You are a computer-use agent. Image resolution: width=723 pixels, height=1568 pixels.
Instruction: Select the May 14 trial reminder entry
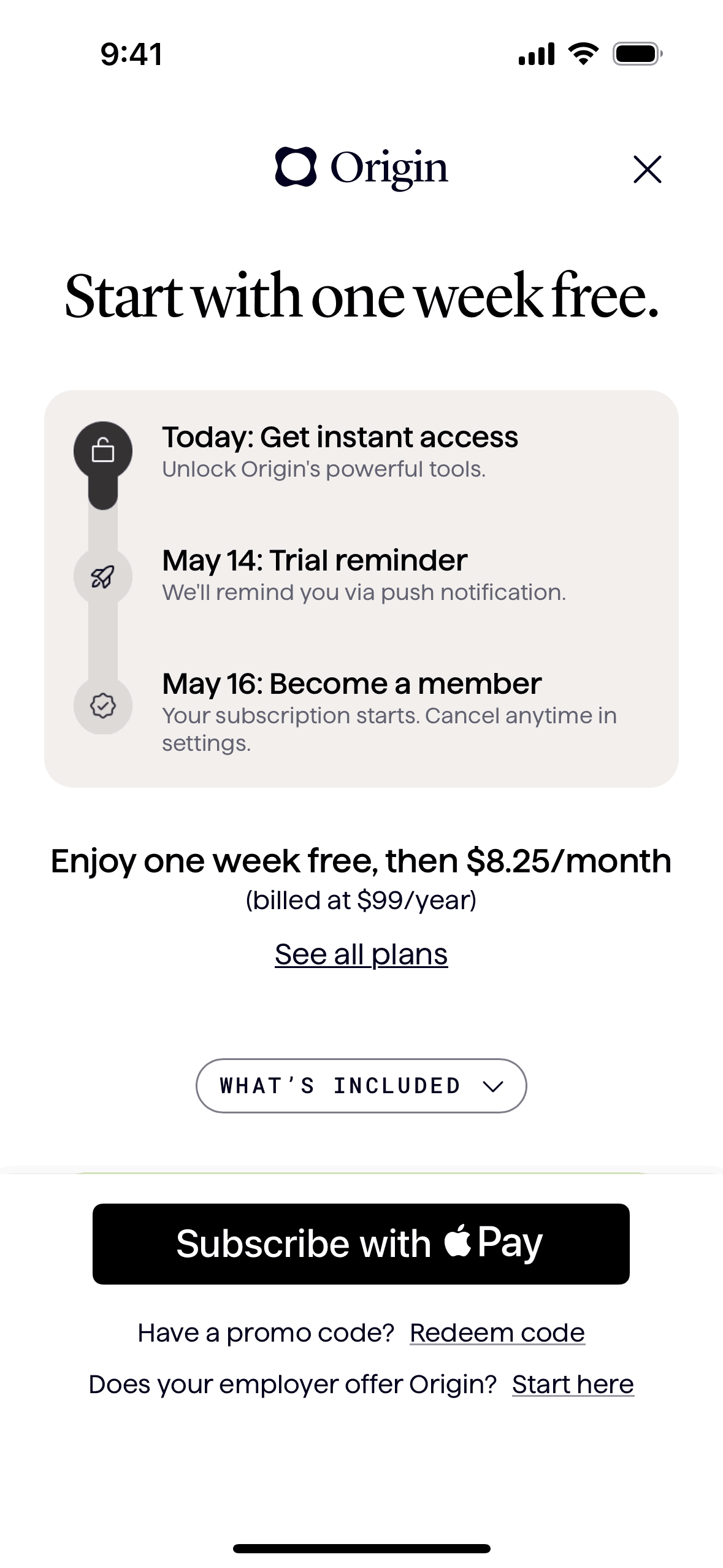click(315, 559)
